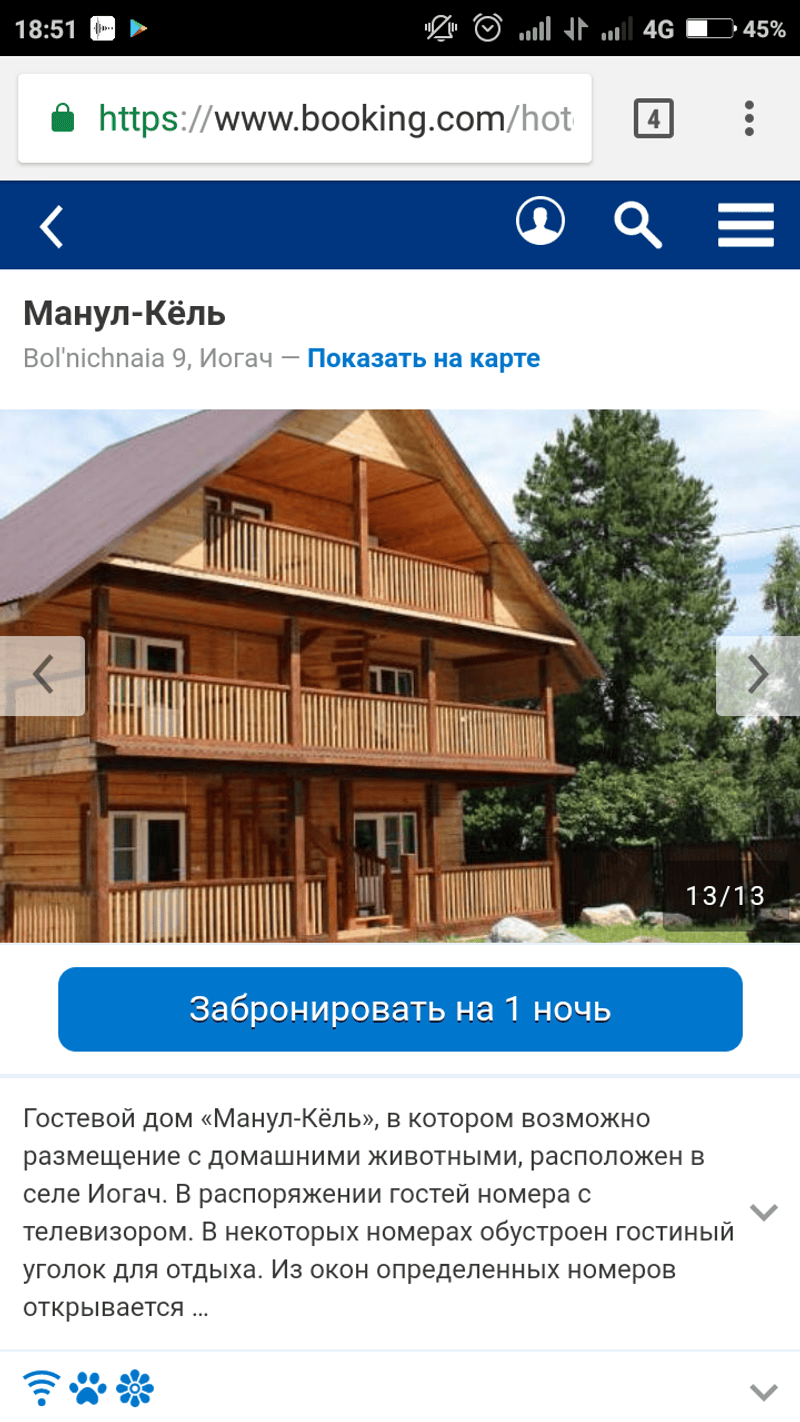The width and height of the screenshot is (800, 1422).
Task: Open the user profile icon
Action: pos(540,221)
